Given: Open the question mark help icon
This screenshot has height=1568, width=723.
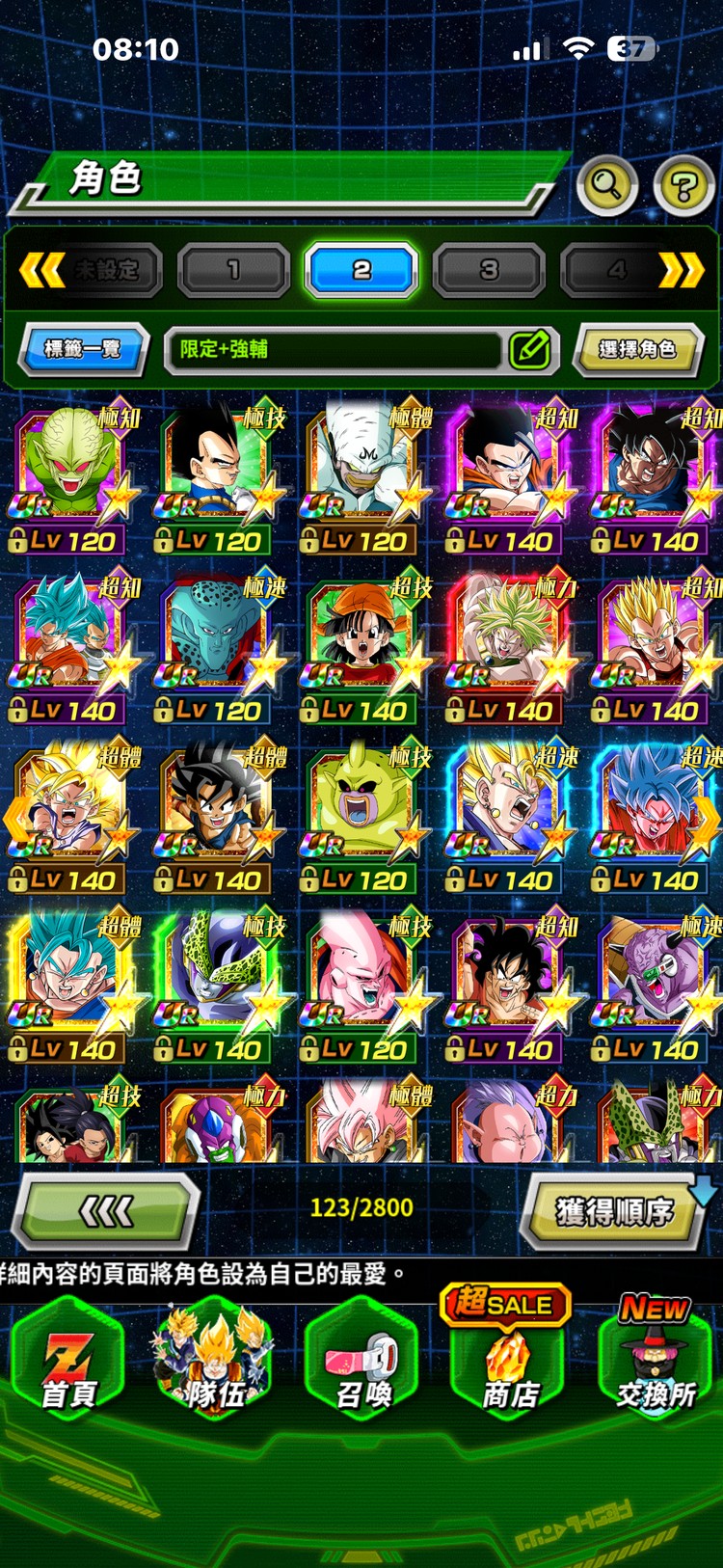Looking at the screenshot, I should click(x=683, y=185).
